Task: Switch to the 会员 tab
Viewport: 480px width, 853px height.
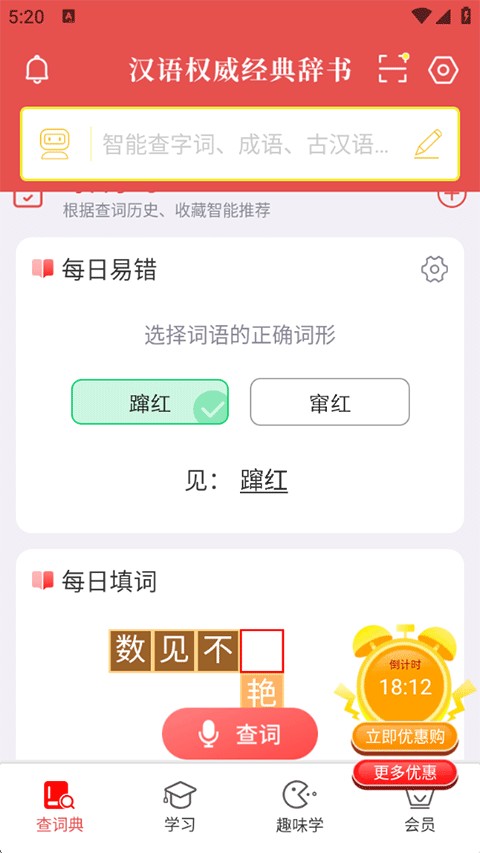Action: [420, 813]
